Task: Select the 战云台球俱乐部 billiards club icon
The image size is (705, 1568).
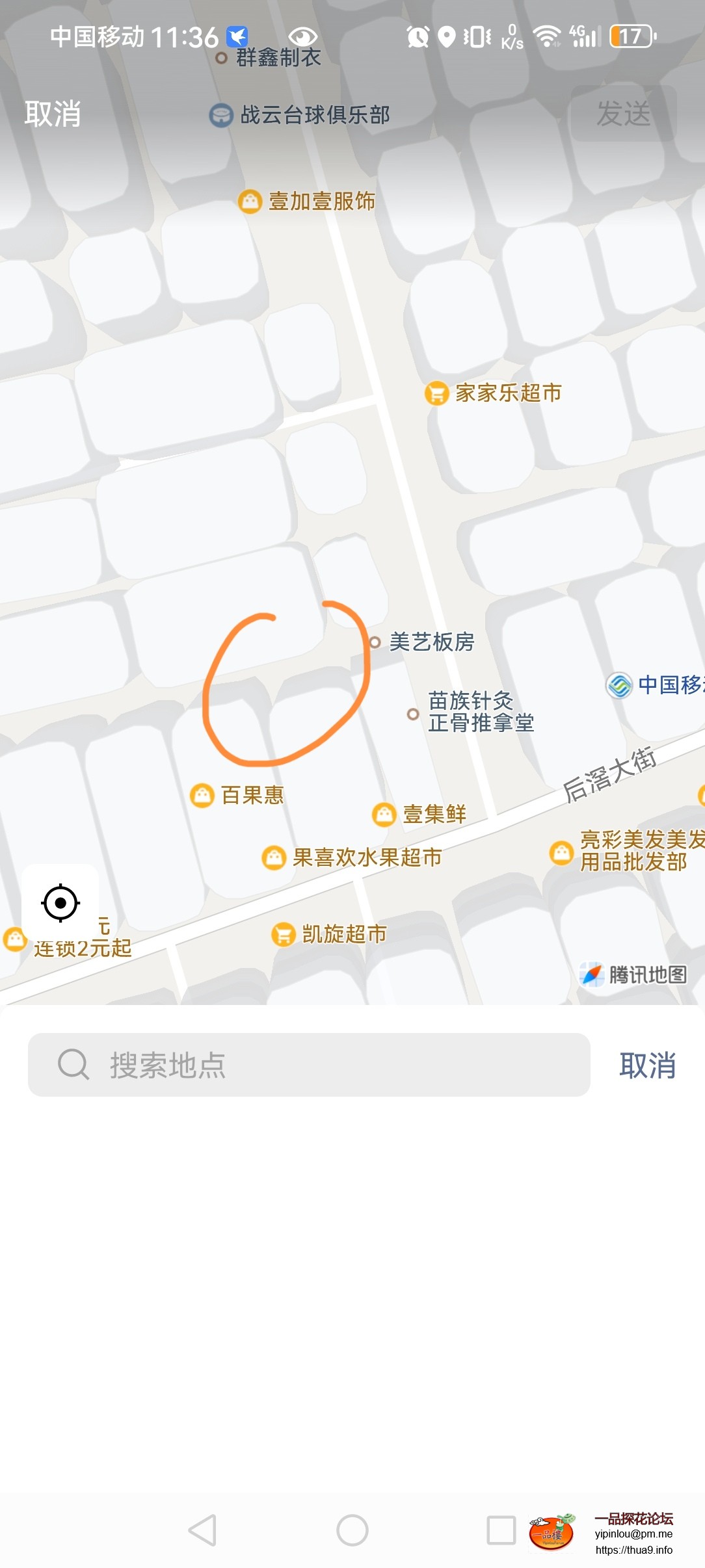Action: [x=220, y=114]
